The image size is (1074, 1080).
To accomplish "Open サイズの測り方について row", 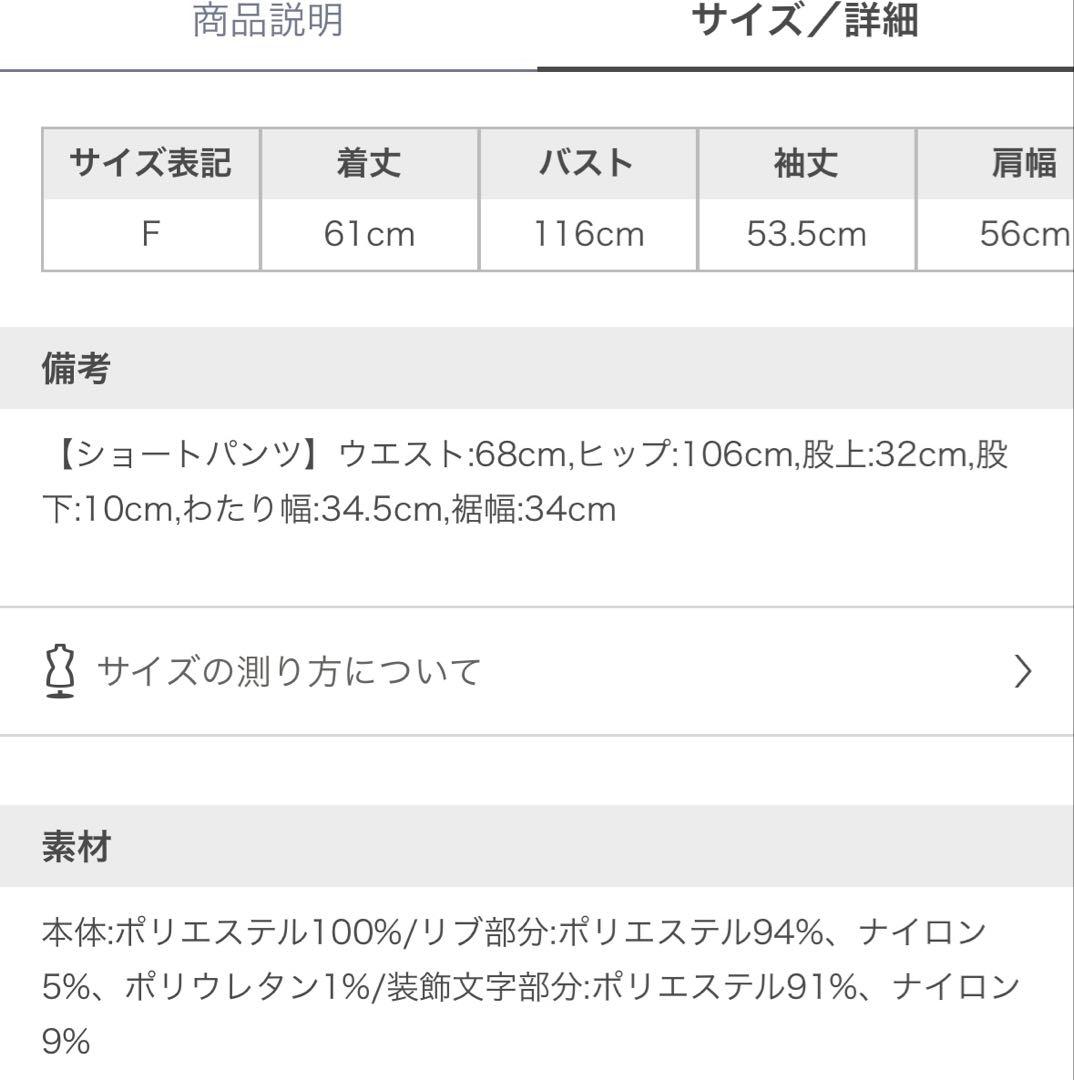I will 536,671.
